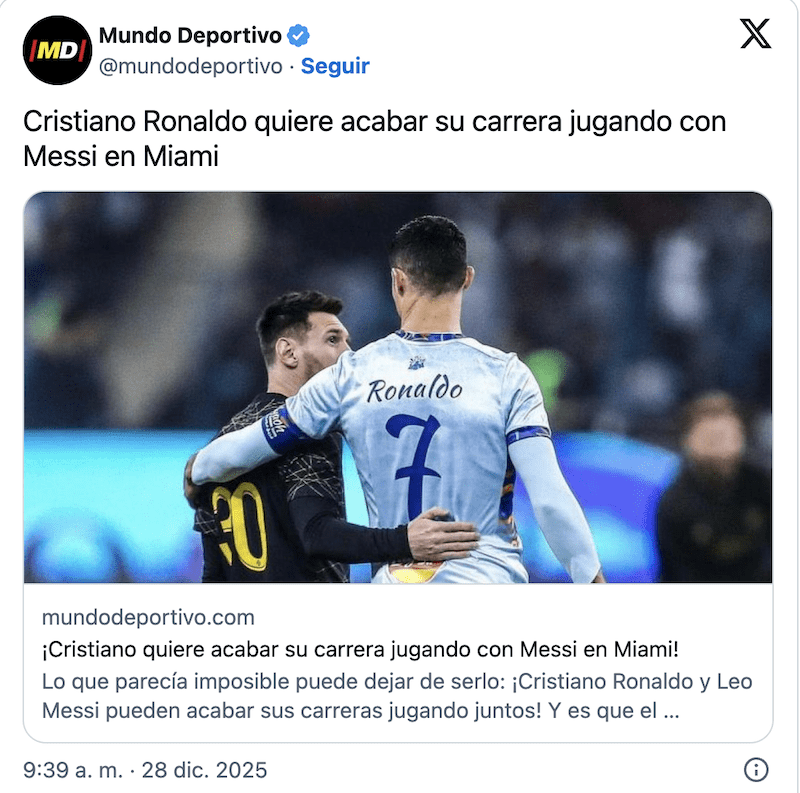Open Mundo Deportivo profile avatar
The width and height of the screenshot is (800, 793).
click(57, 50)
